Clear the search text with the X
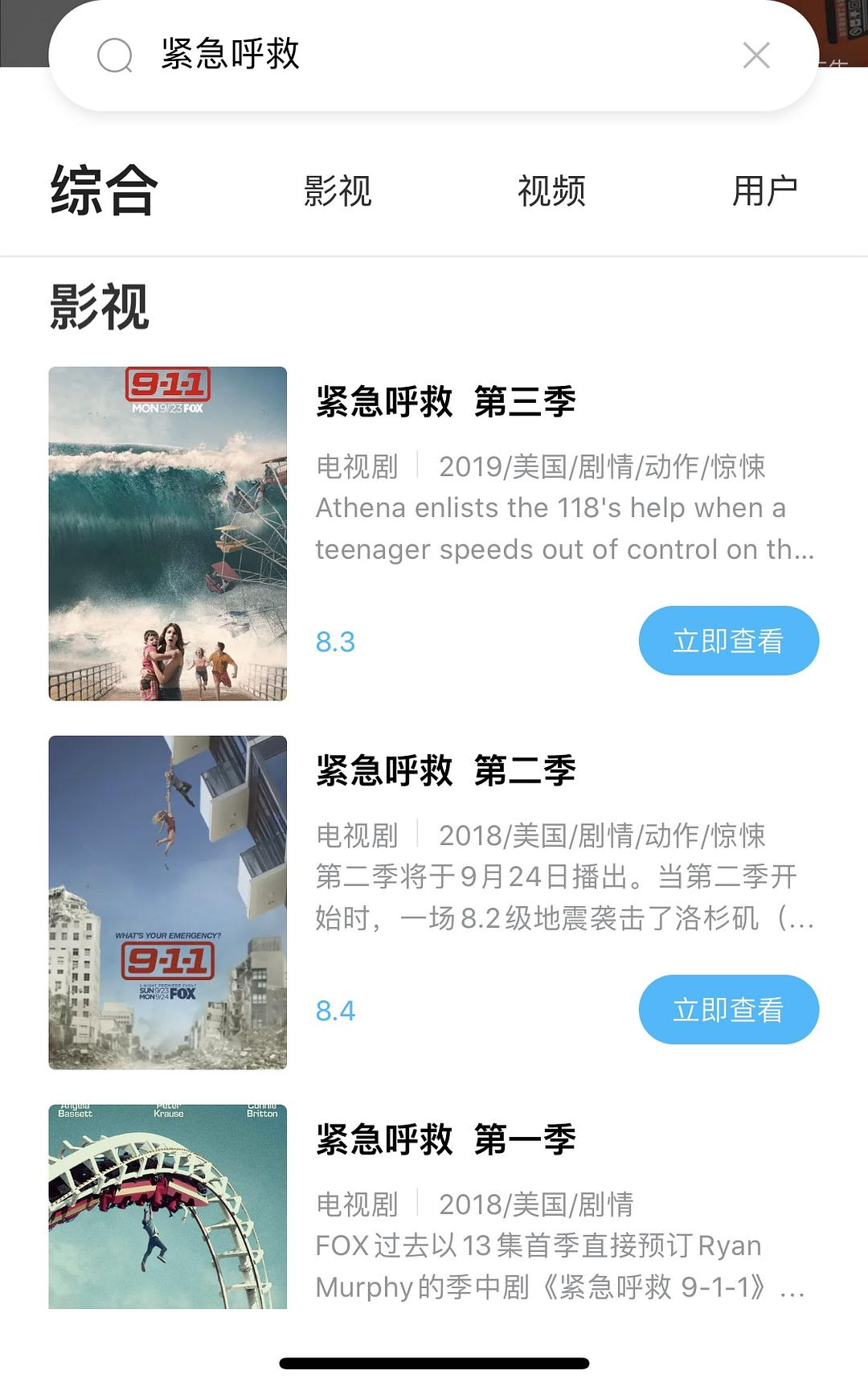Screen dimensions: 868x1387 [755, 55]
